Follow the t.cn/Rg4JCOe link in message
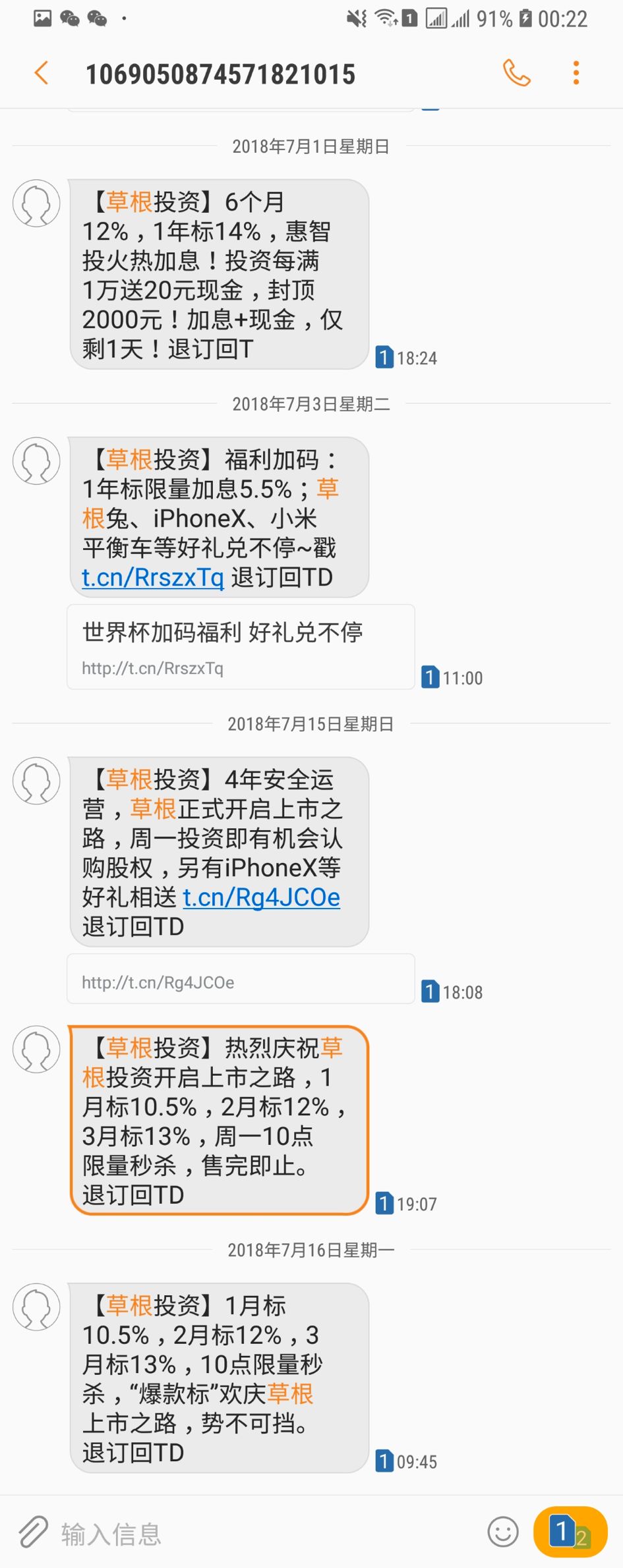This screenshot has width=623, height=1568. tap(261, 897)
